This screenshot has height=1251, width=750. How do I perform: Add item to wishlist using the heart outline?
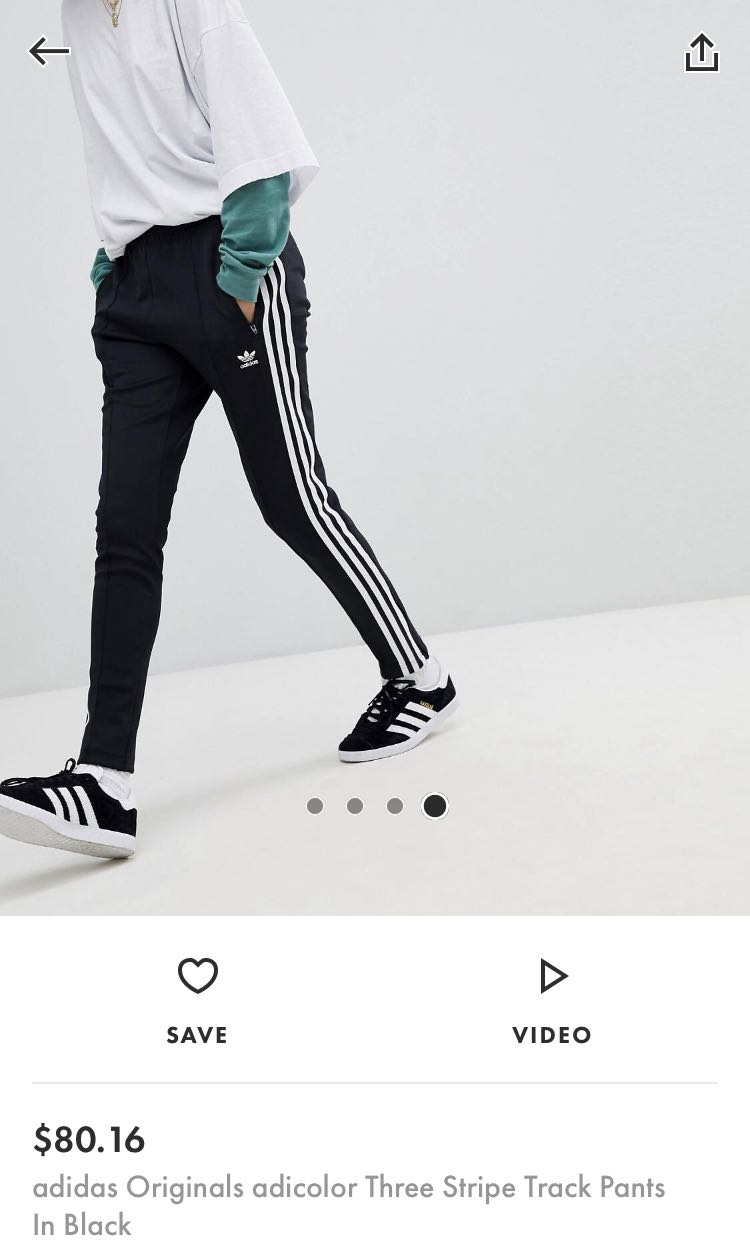[197, 976]
